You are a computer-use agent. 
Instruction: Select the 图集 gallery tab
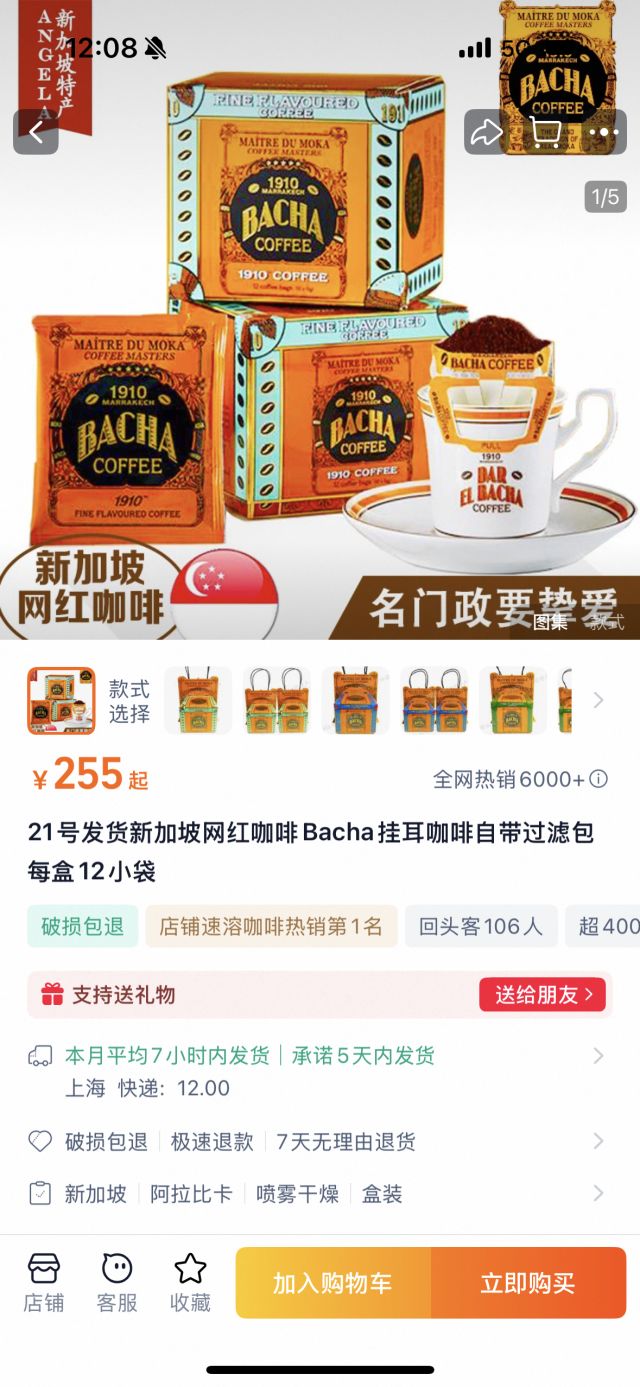[550, 622]
